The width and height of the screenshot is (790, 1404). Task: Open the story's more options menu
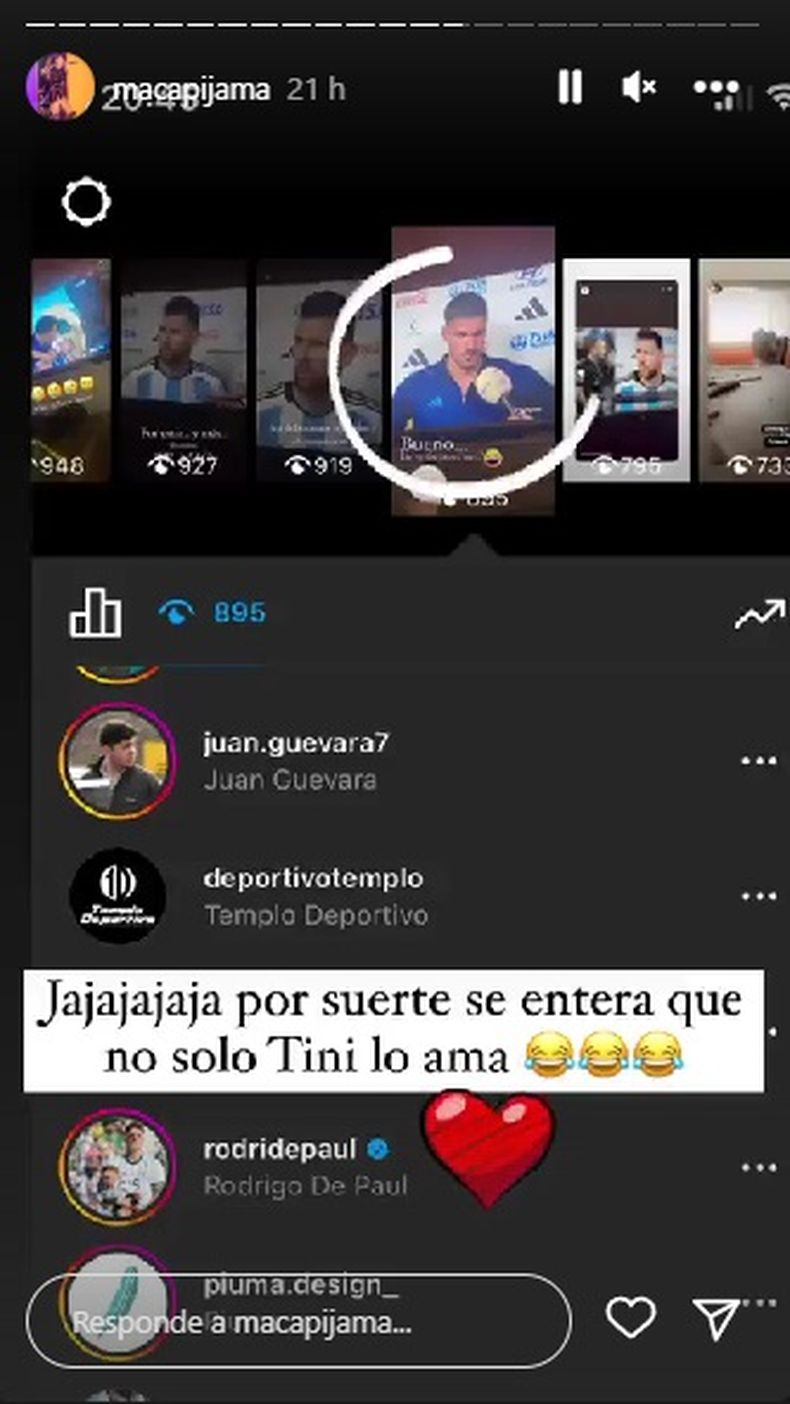716,88
